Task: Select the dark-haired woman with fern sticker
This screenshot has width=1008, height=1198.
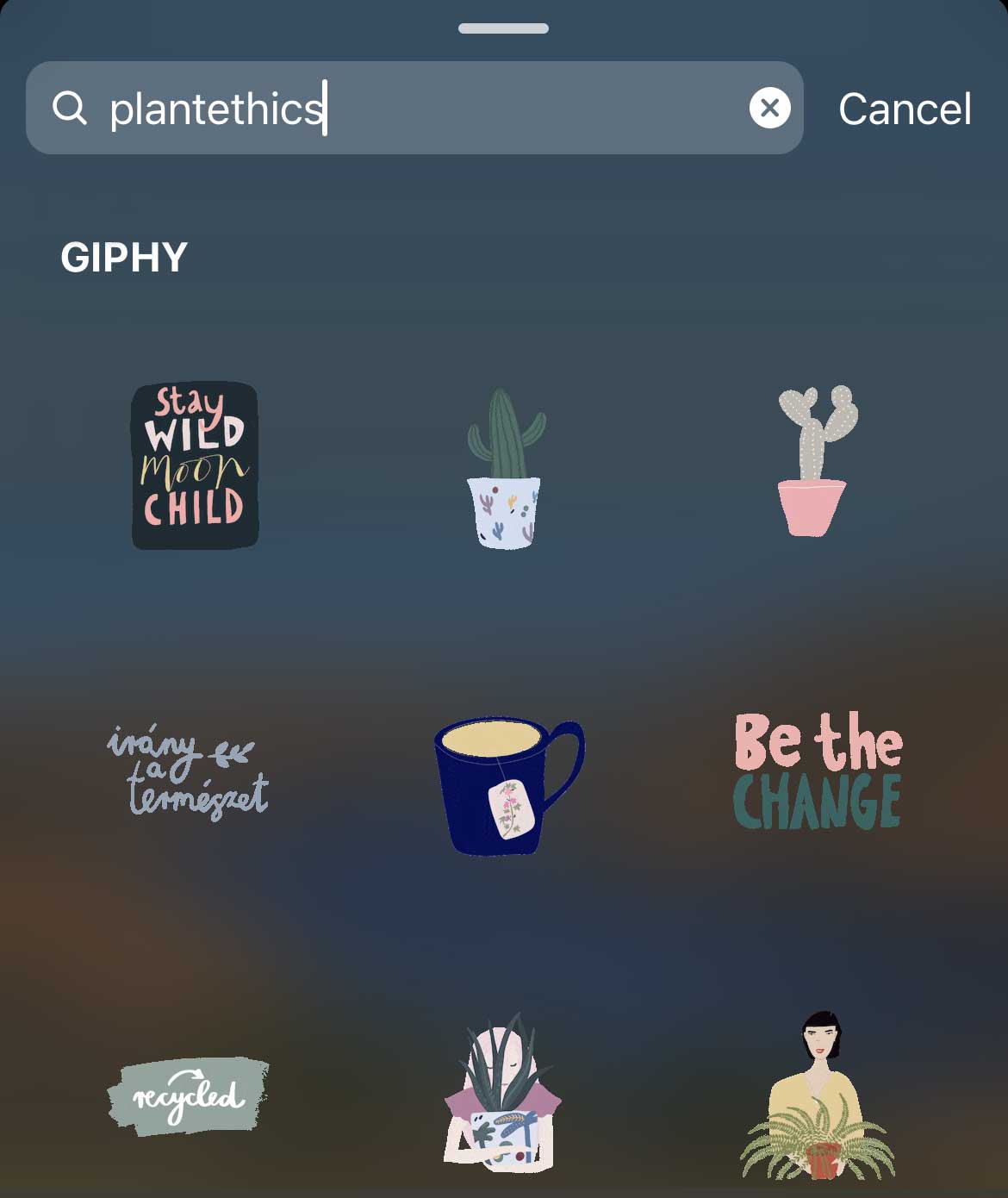Action: point(818,1096)
